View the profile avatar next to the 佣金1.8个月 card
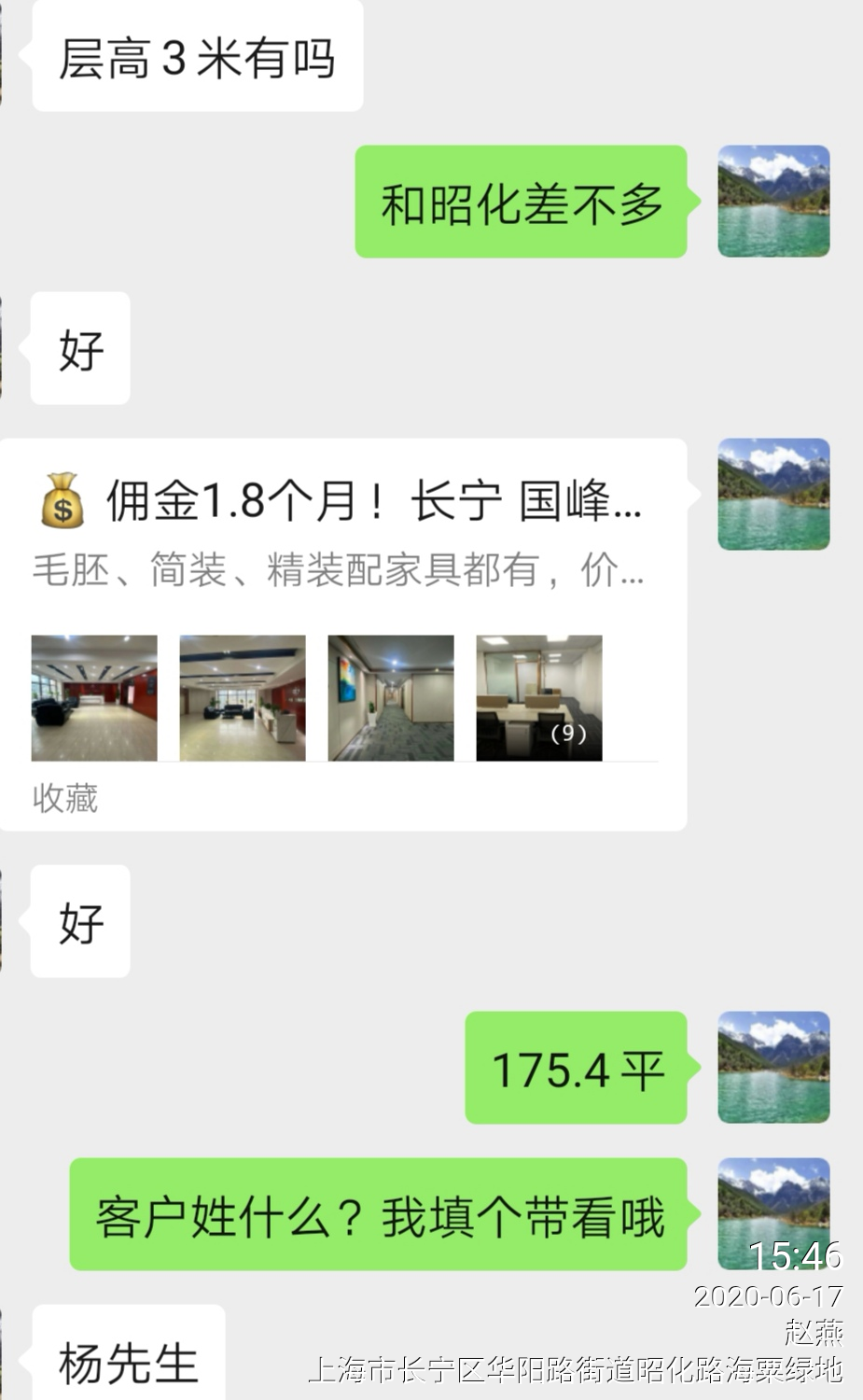 click(x=773, y=494)
